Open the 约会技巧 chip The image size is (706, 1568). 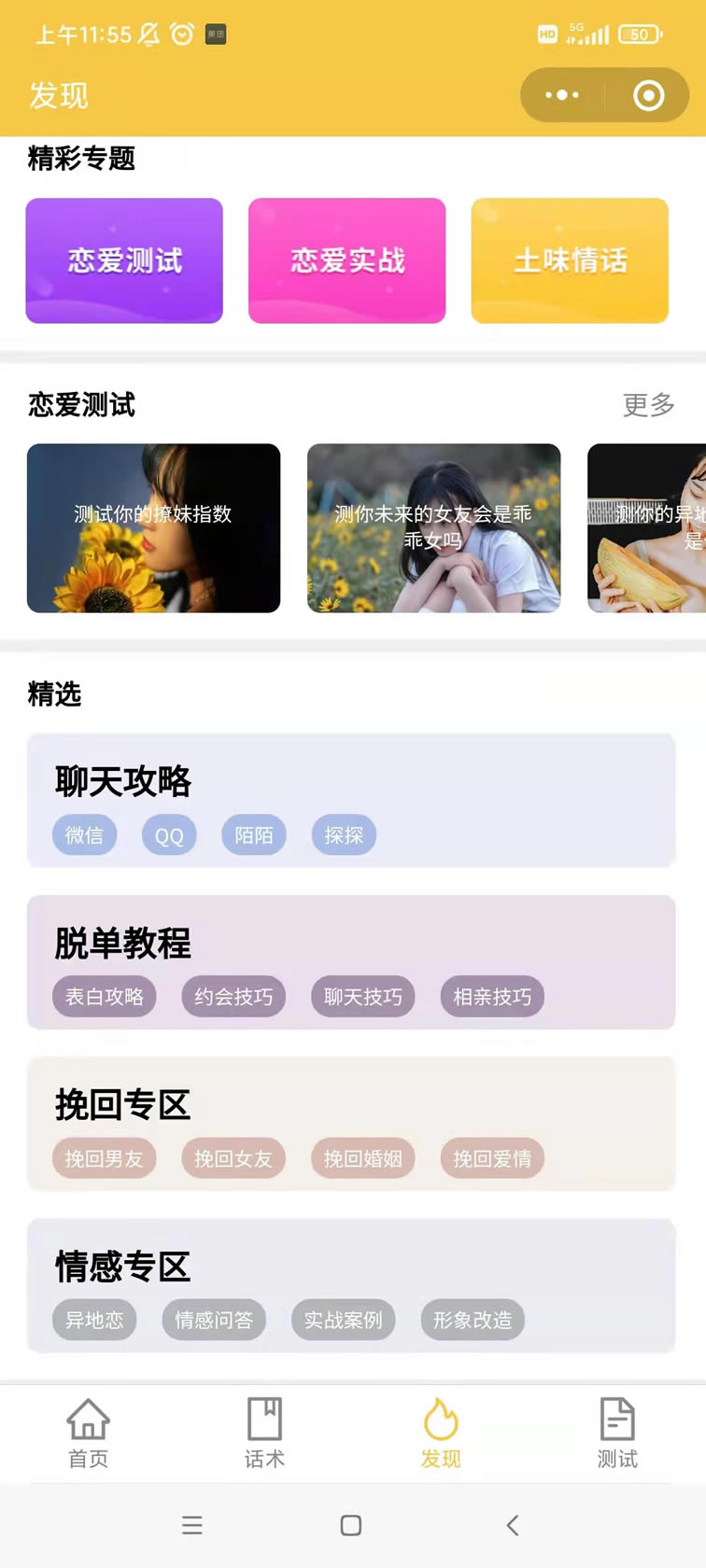tap(233, 997)
